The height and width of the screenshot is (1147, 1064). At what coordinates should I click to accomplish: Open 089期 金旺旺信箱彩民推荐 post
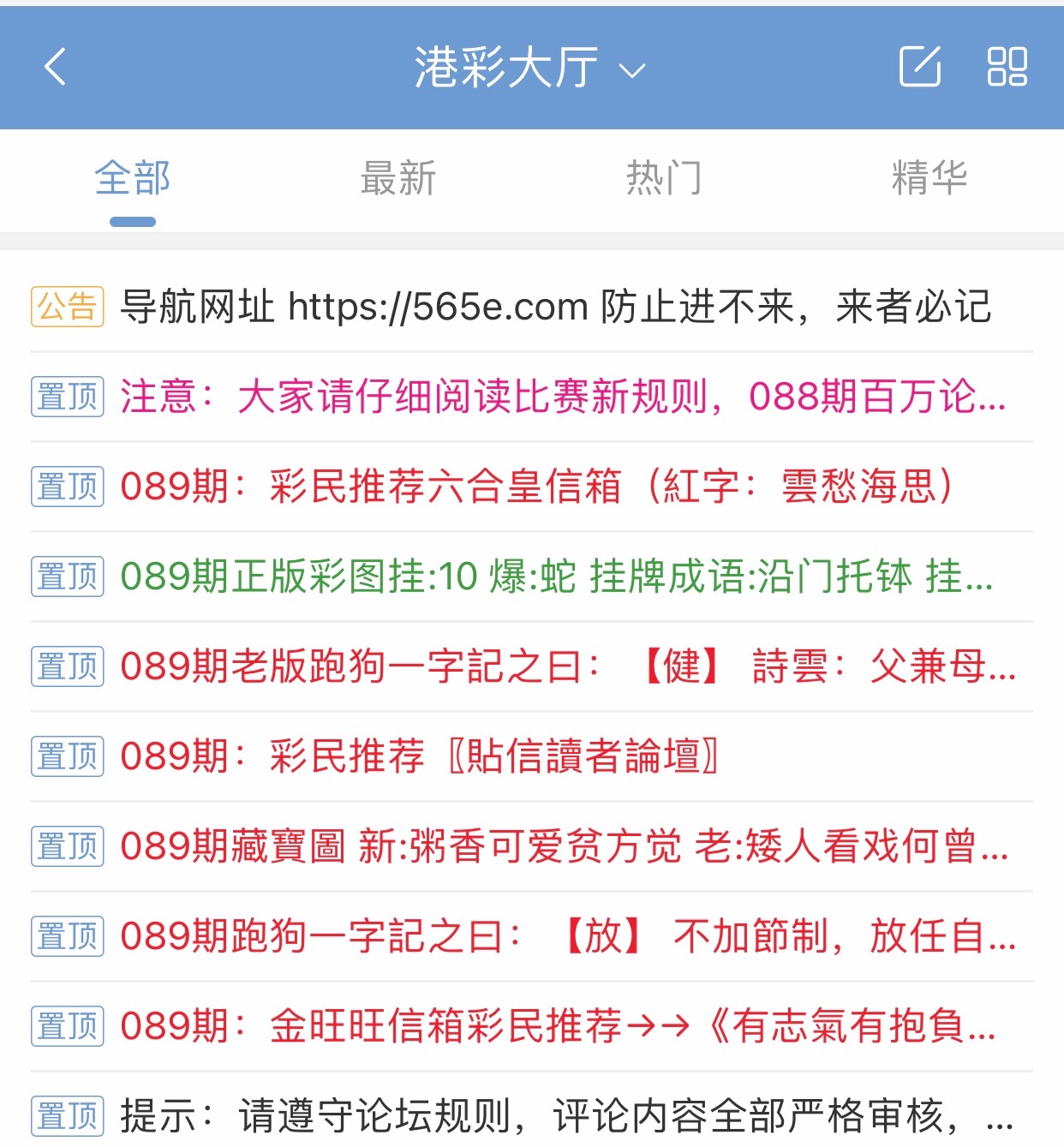(x=558, y=1026)
